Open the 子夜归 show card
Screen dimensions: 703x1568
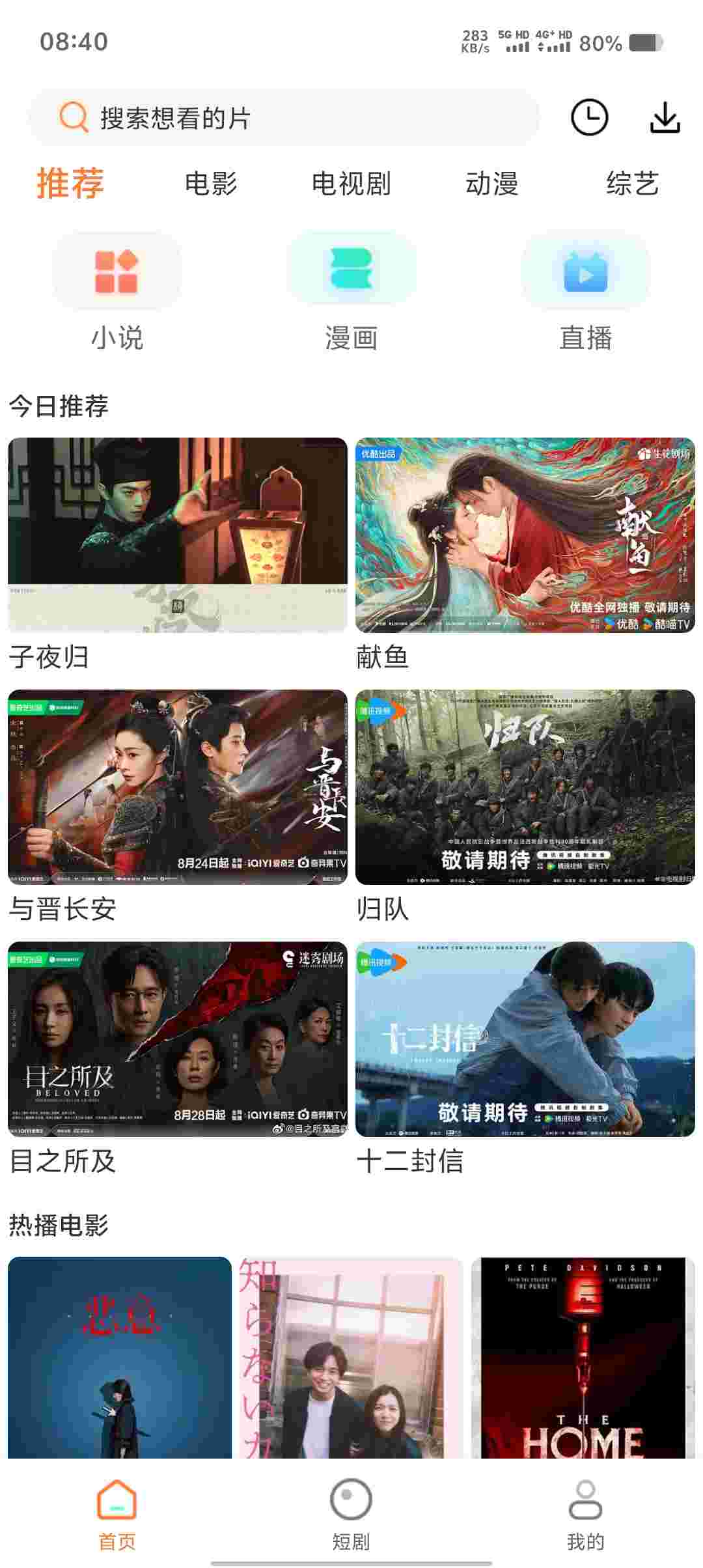pos(177,535)
